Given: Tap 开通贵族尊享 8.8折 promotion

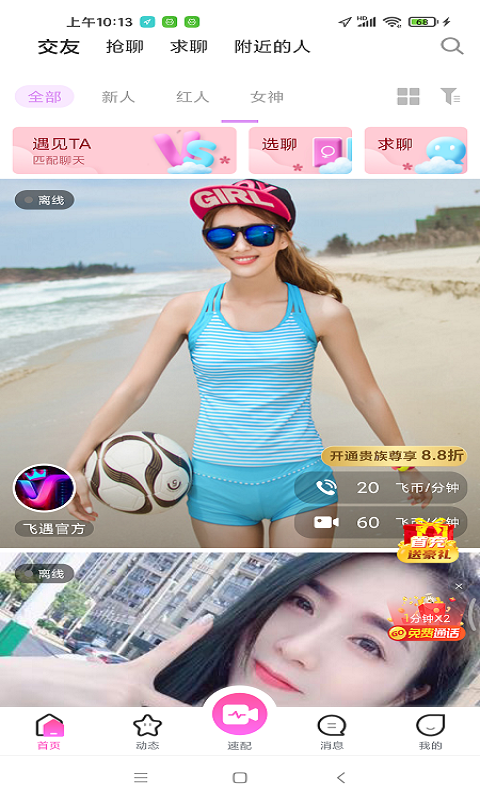Looking at the screenshot, I should pyautogui.click(x=394, y=456).
